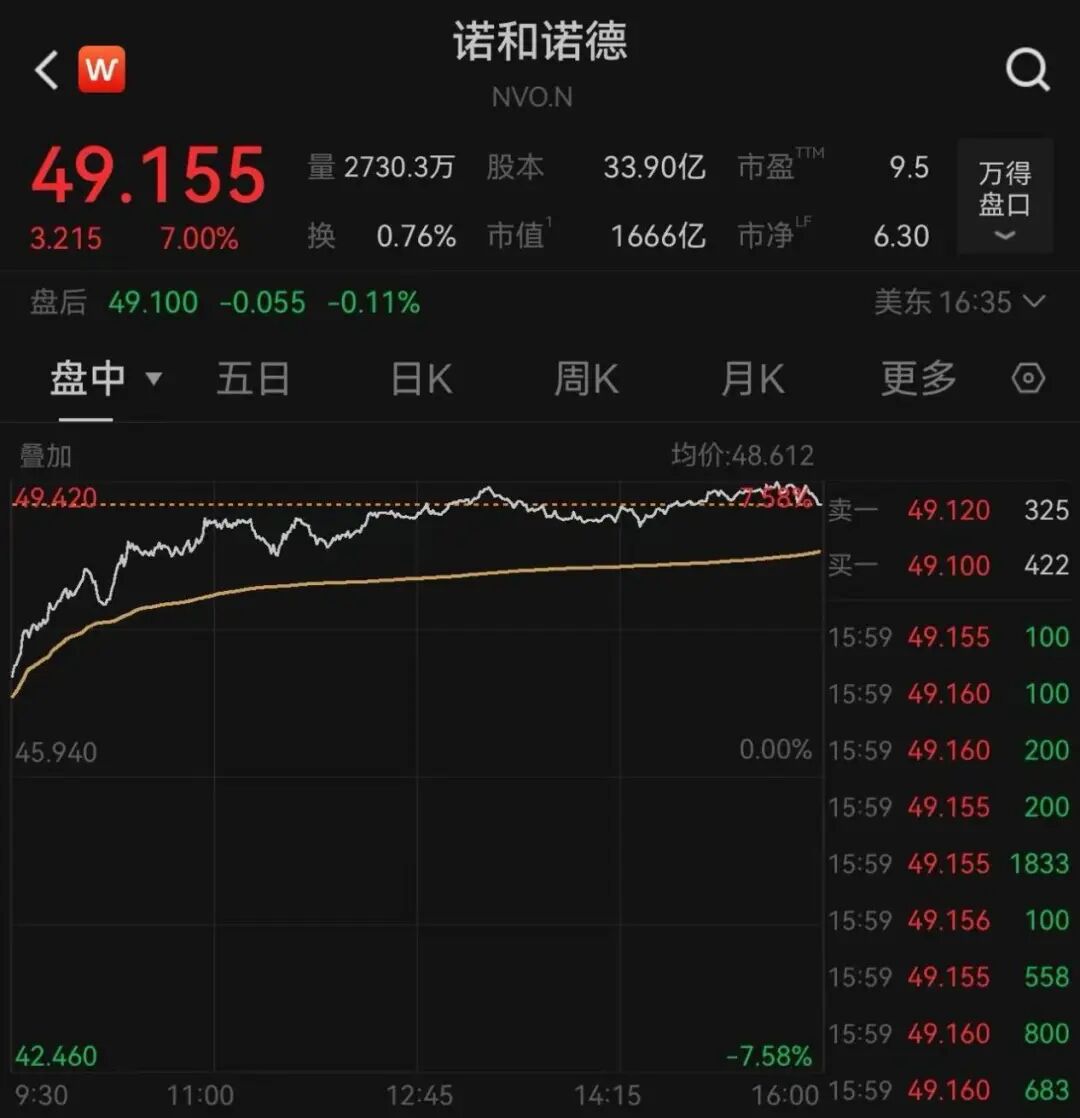Click the hexagon chart settings icon
1080x1118 pixels.
[1029, 378]
